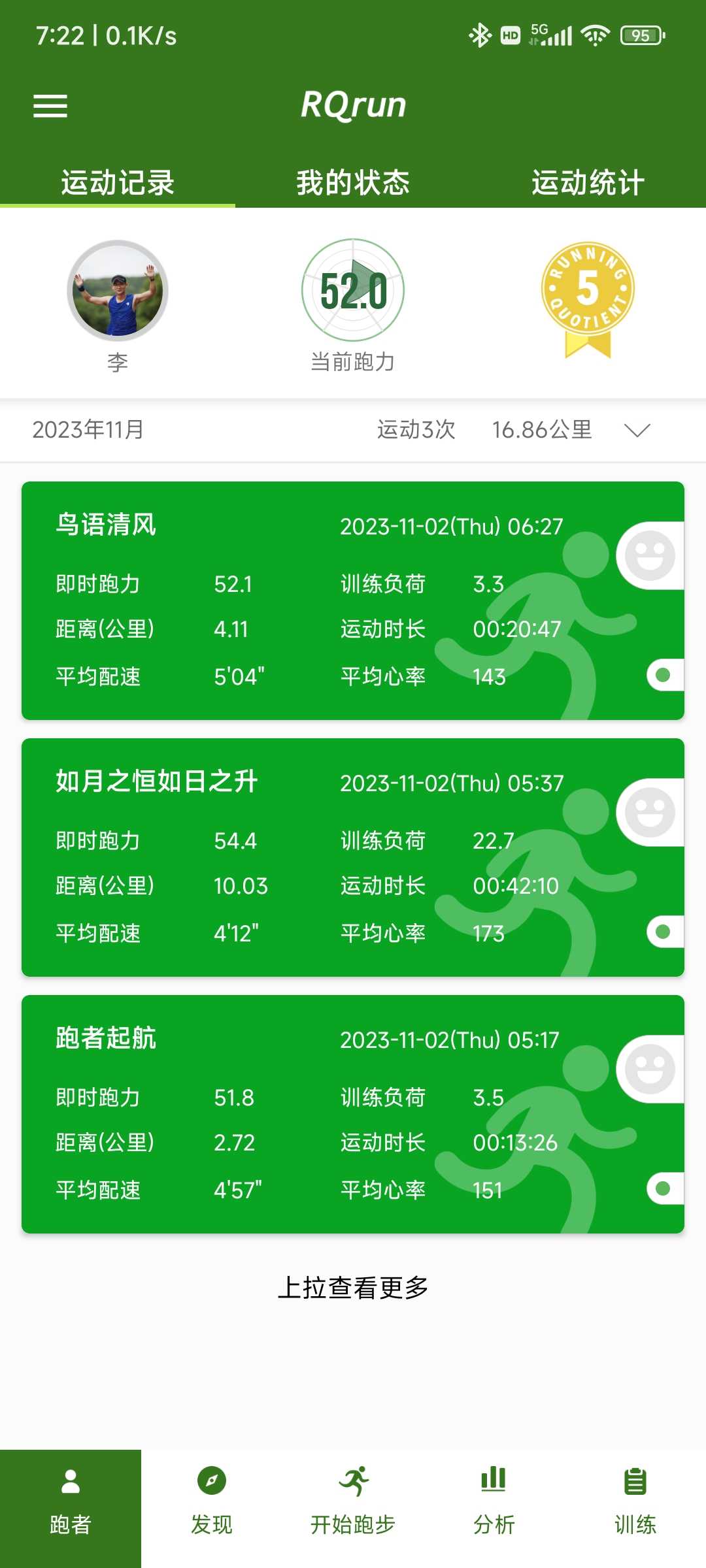The width and height of the screenshot is (706, 1568).
Task: Open the hamburger drawer menu
Action: click(x=50, y=106)
